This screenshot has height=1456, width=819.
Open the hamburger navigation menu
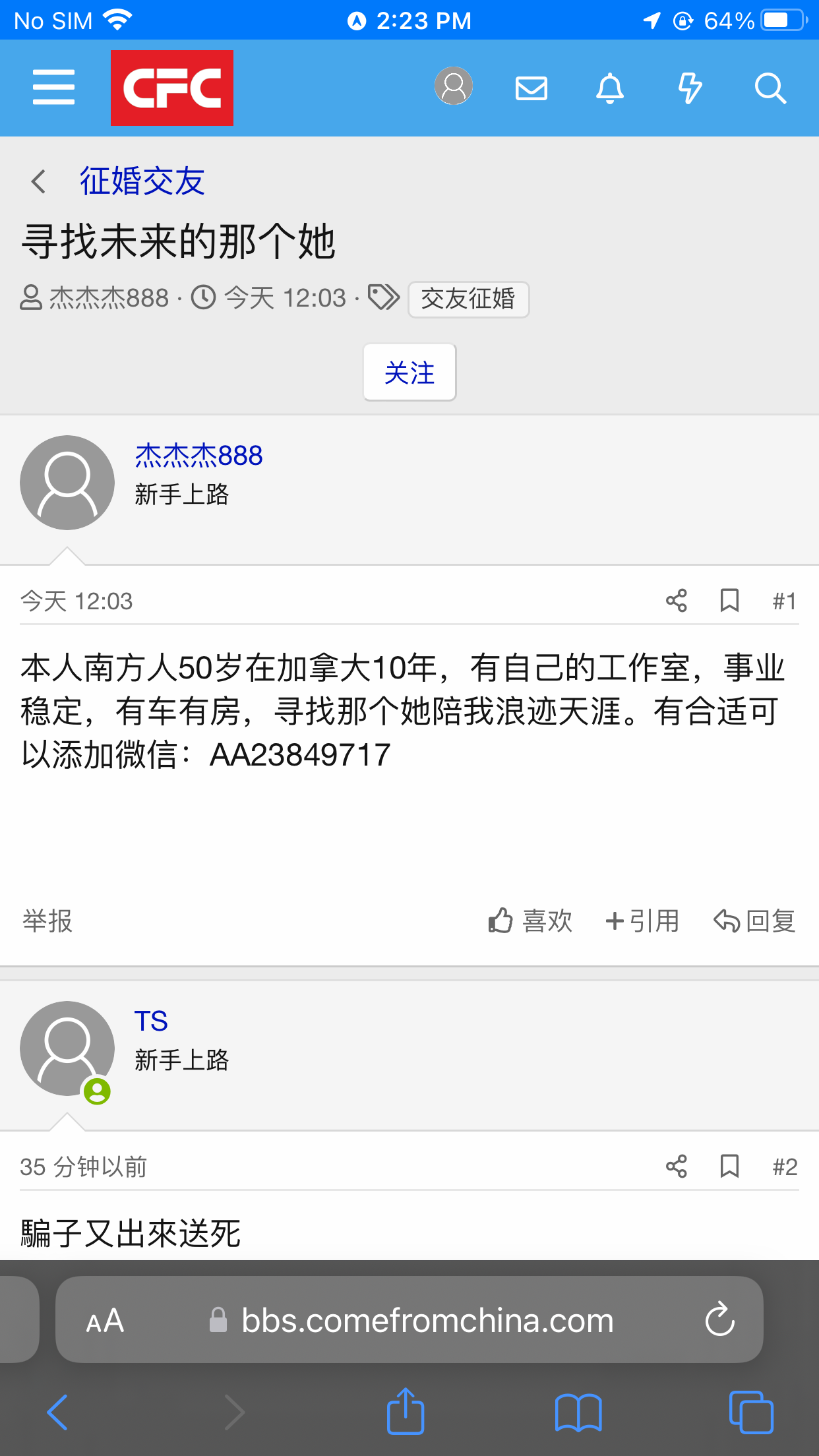tap(53, 88)
